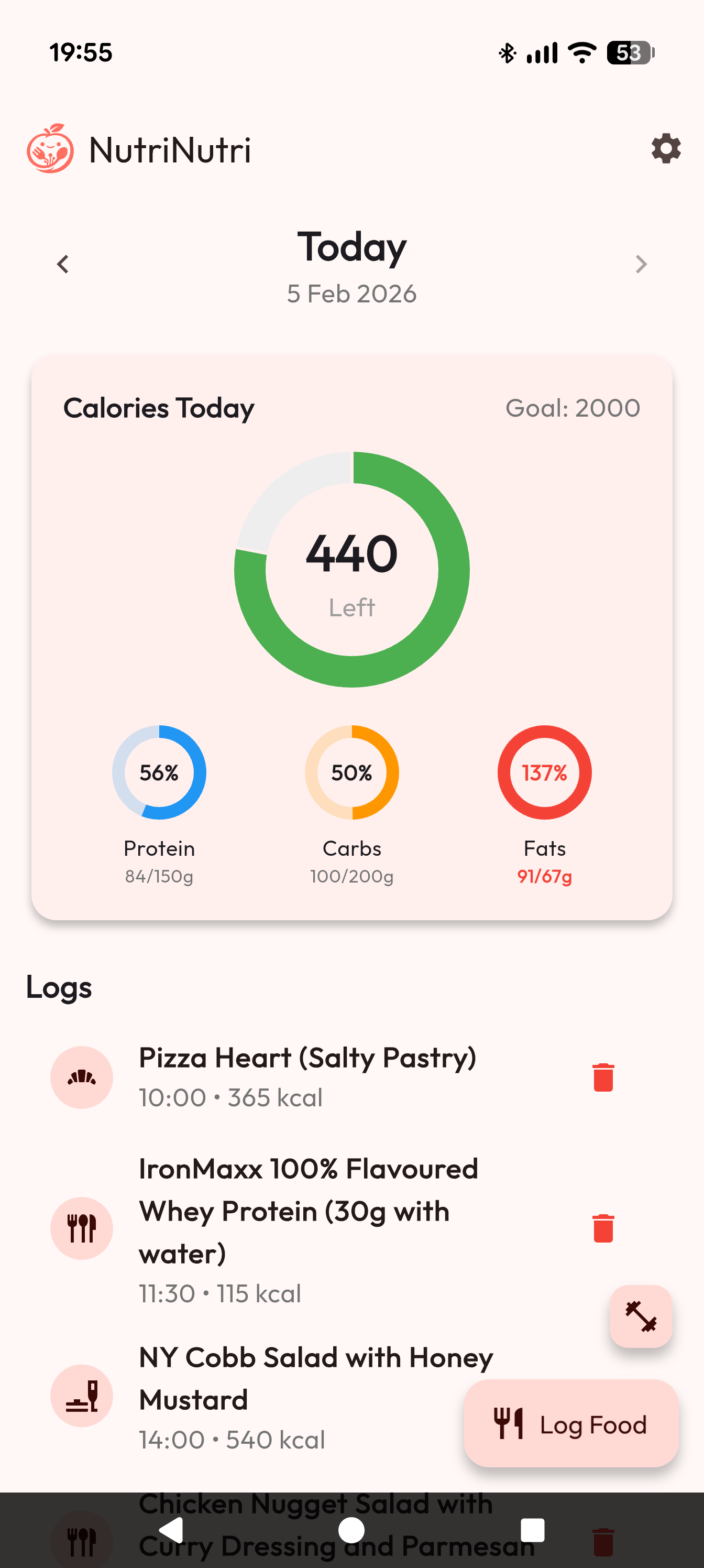Click the Fats progress ring showing 137%
This screenshot has width=704, height=1568.
pyautogui.click(x=545, y=772)
